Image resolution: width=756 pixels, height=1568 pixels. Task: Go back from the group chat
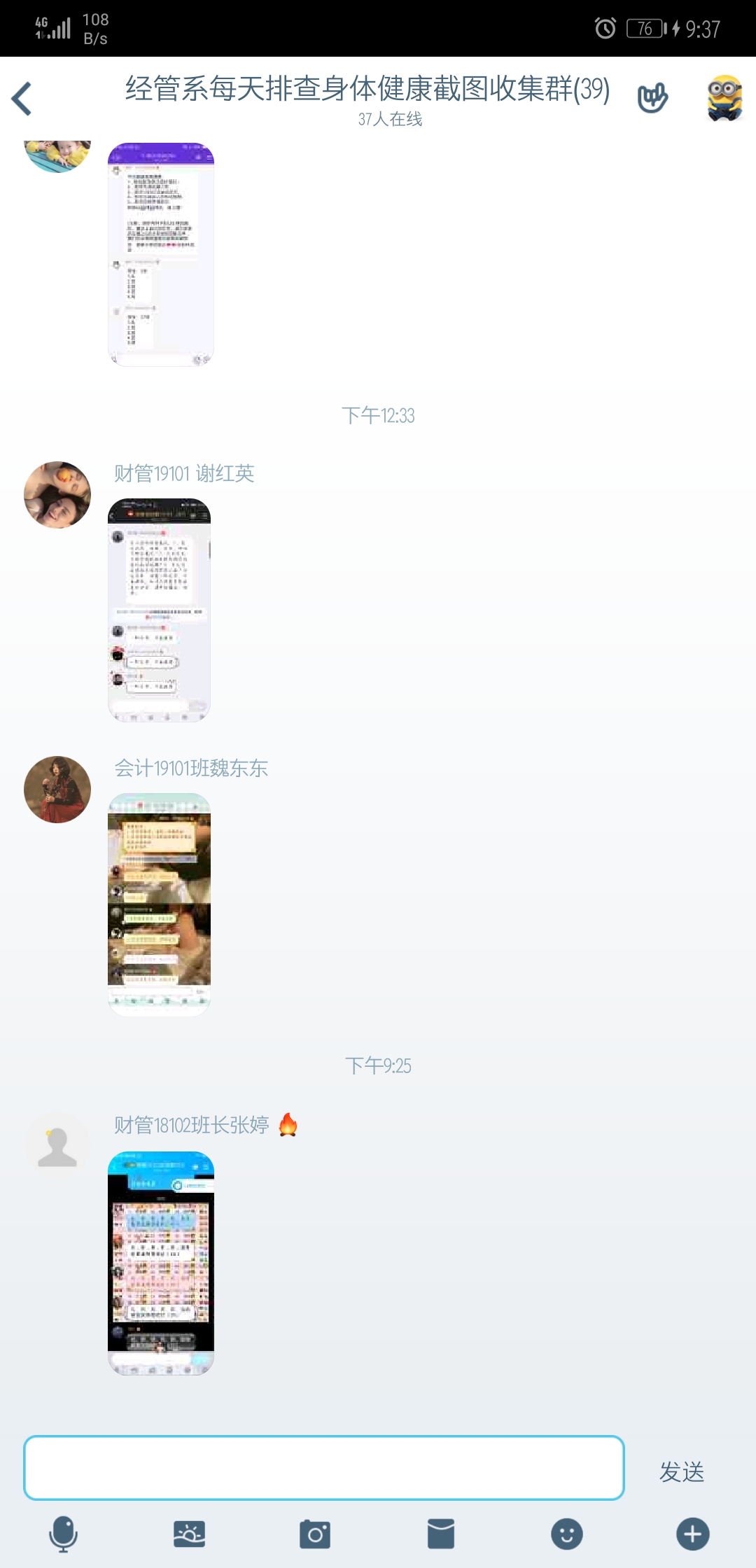point(22,99)
